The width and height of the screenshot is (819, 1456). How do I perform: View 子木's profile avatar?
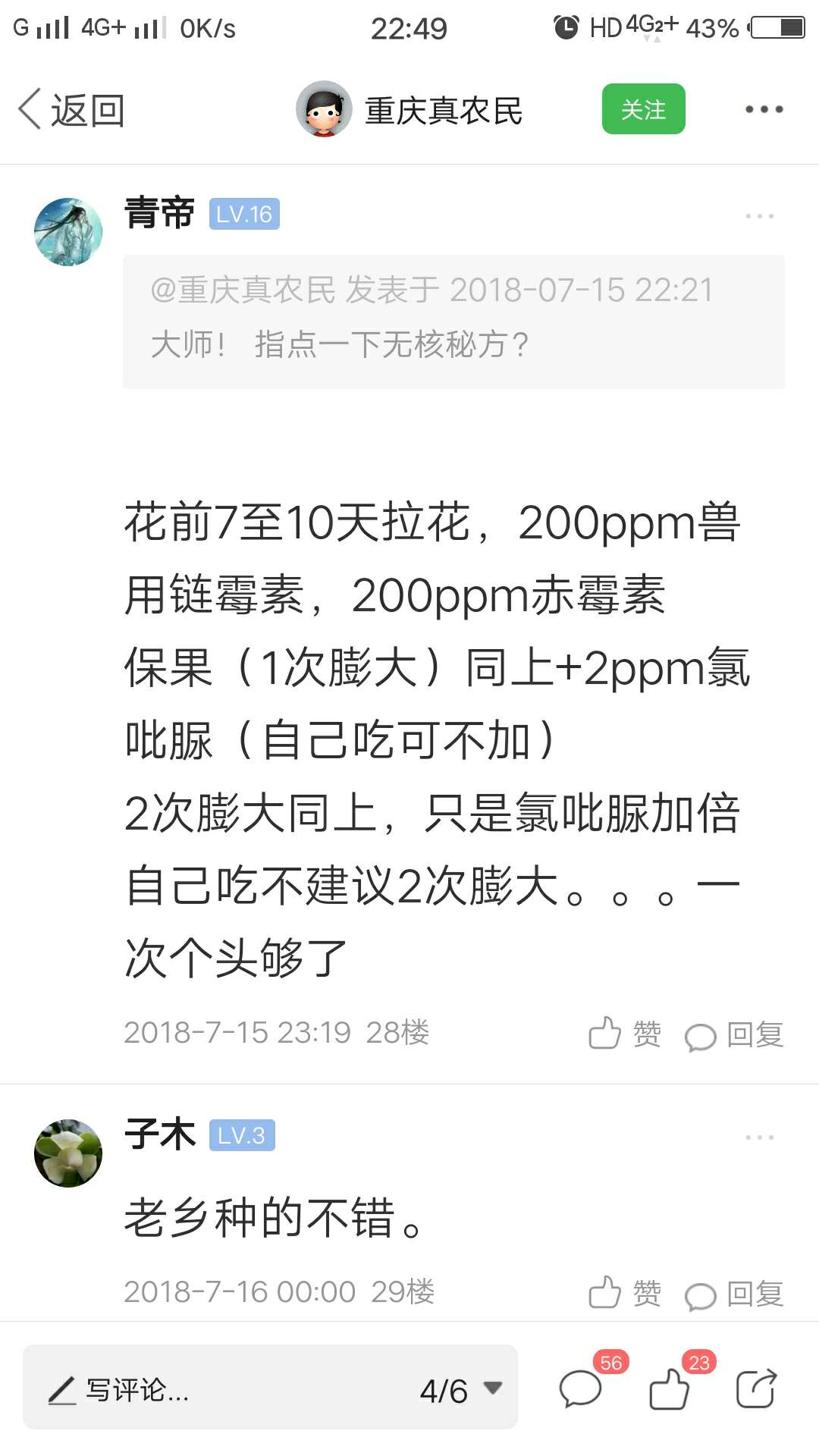(68, 1153)
